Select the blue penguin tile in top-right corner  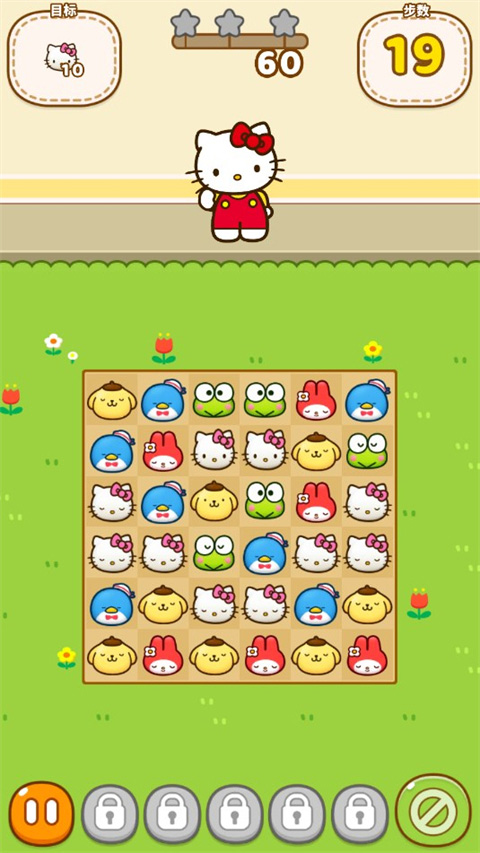click(367, 400)
